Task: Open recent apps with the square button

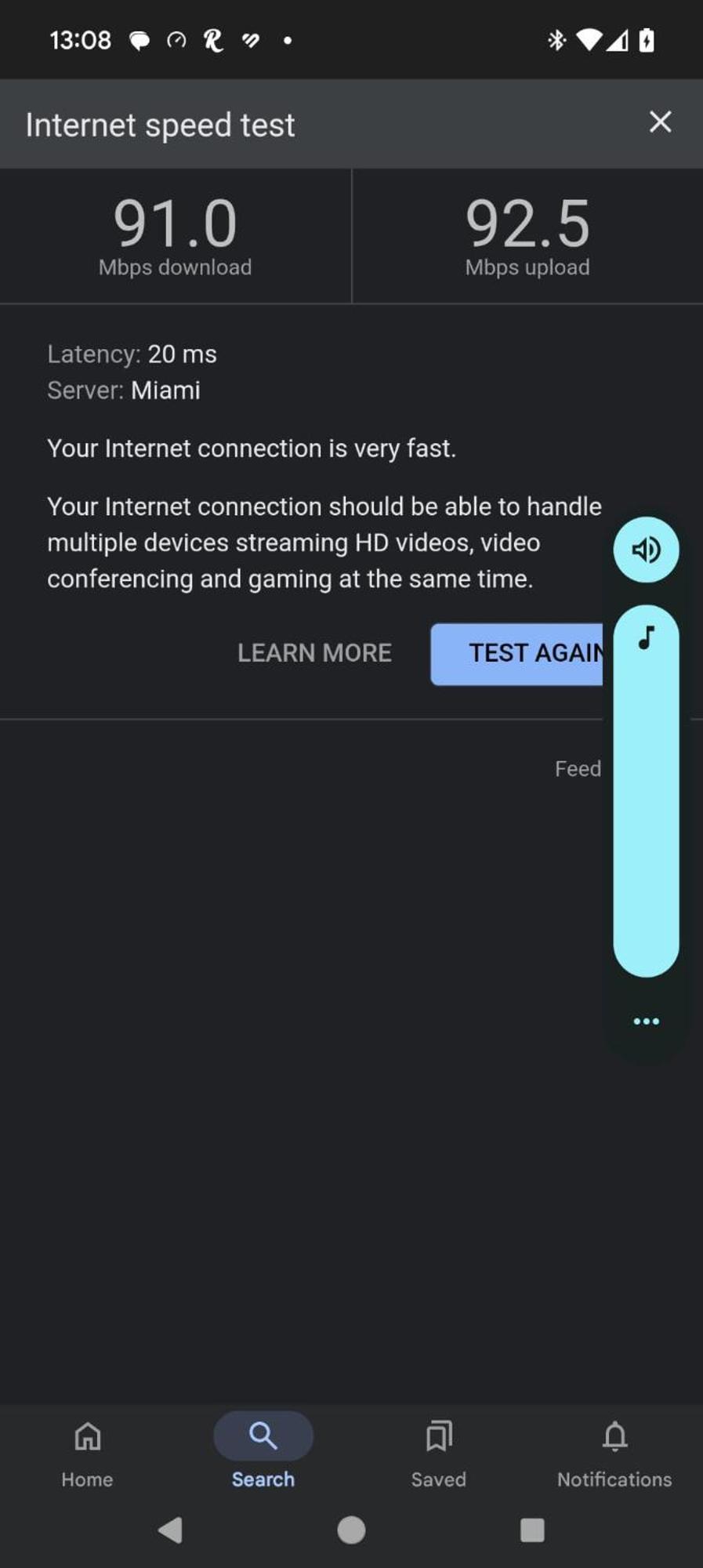Action: tap(532, 1530)
